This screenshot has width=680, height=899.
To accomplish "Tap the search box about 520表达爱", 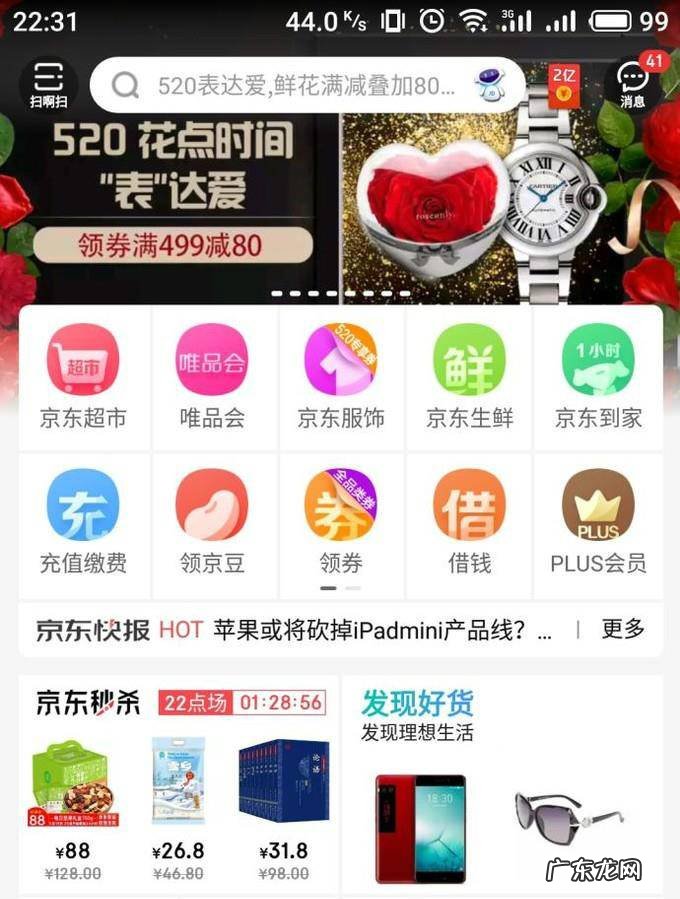I will click(x=305, y=85).
